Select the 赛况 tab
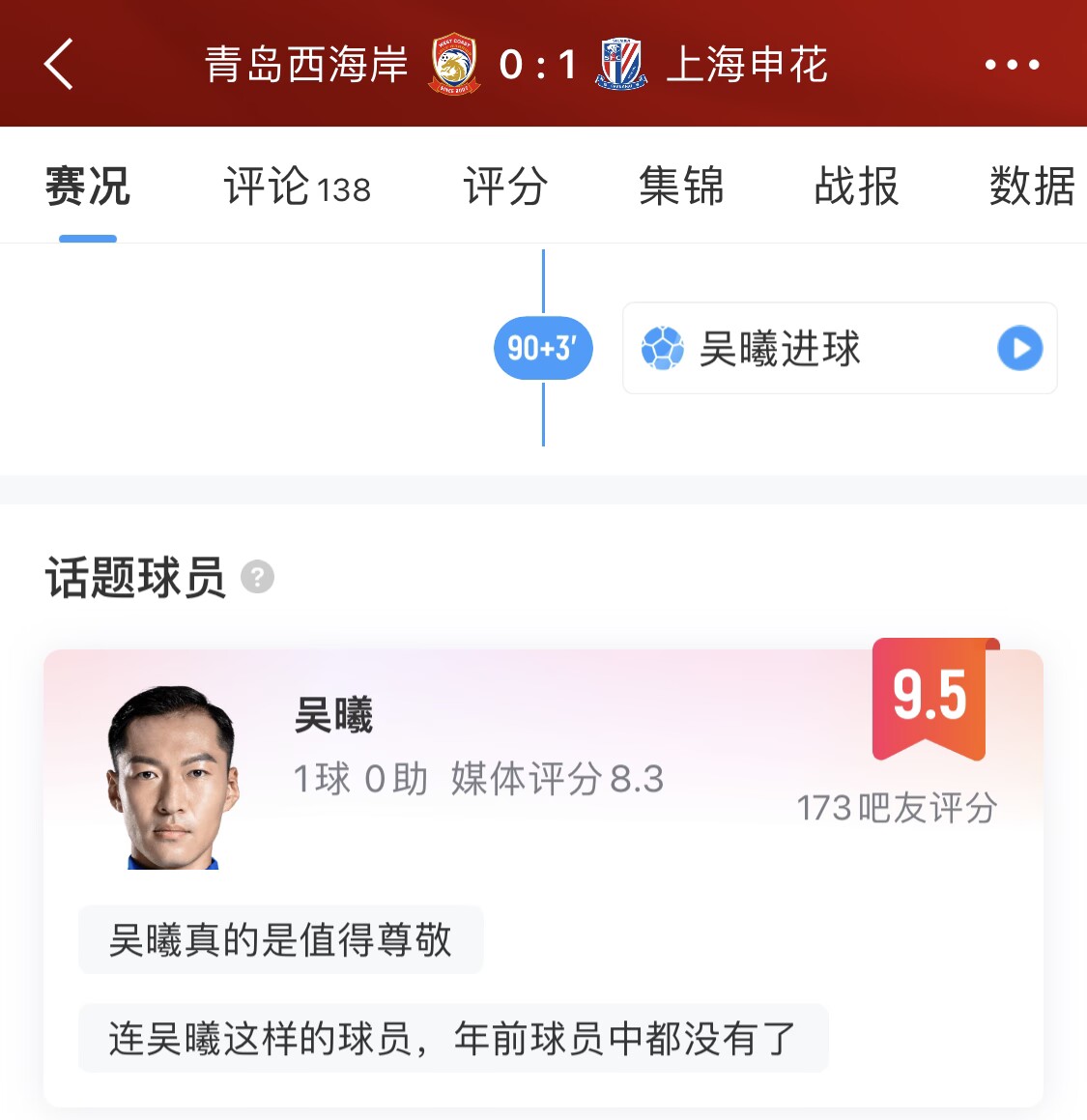Viewport: 1087px width, 1120px height. tap(87, 187)
